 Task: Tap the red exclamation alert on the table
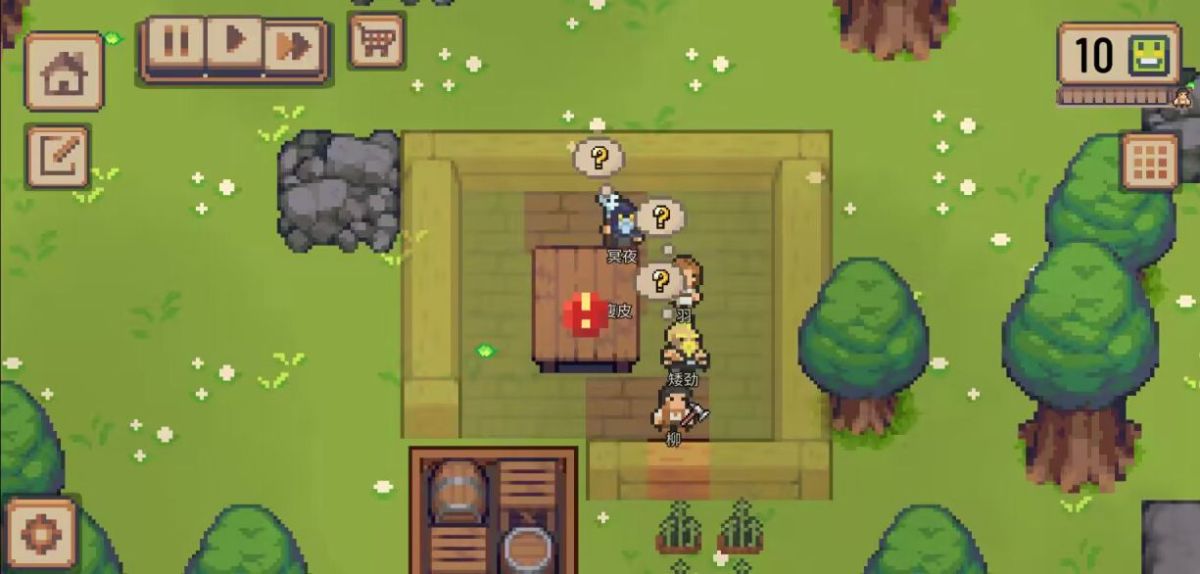point(584,313)
